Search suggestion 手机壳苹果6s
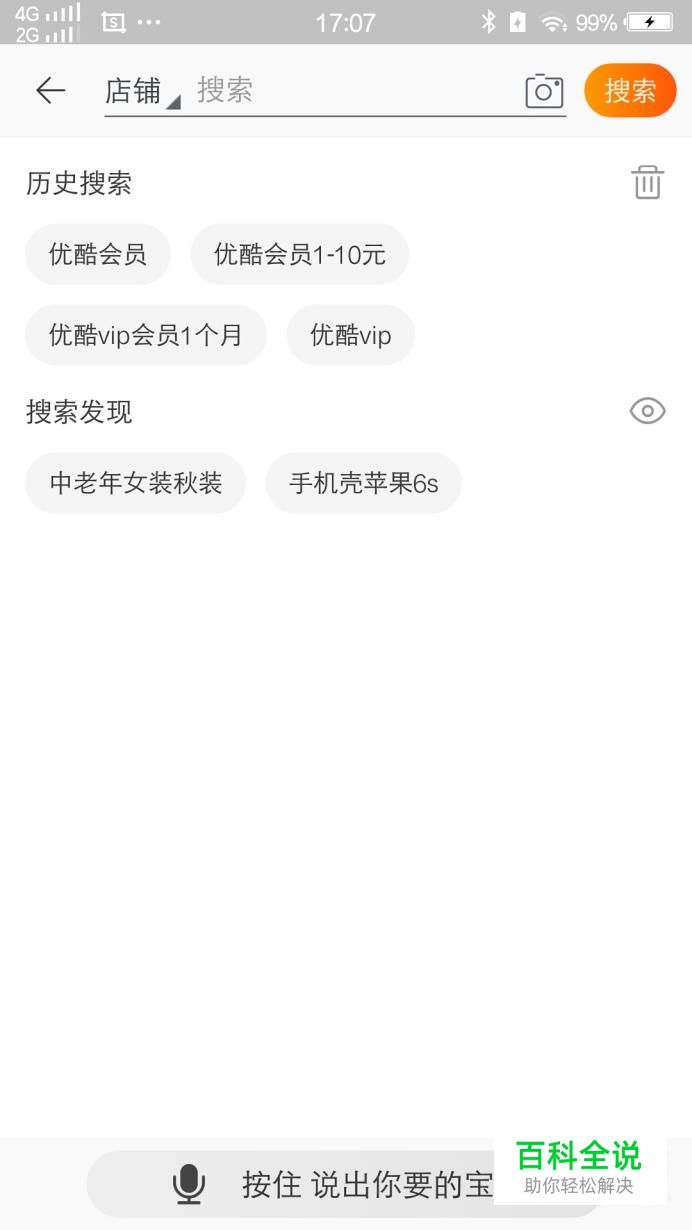This screenshot has width=692, height=1230. (x=364, y=483)
